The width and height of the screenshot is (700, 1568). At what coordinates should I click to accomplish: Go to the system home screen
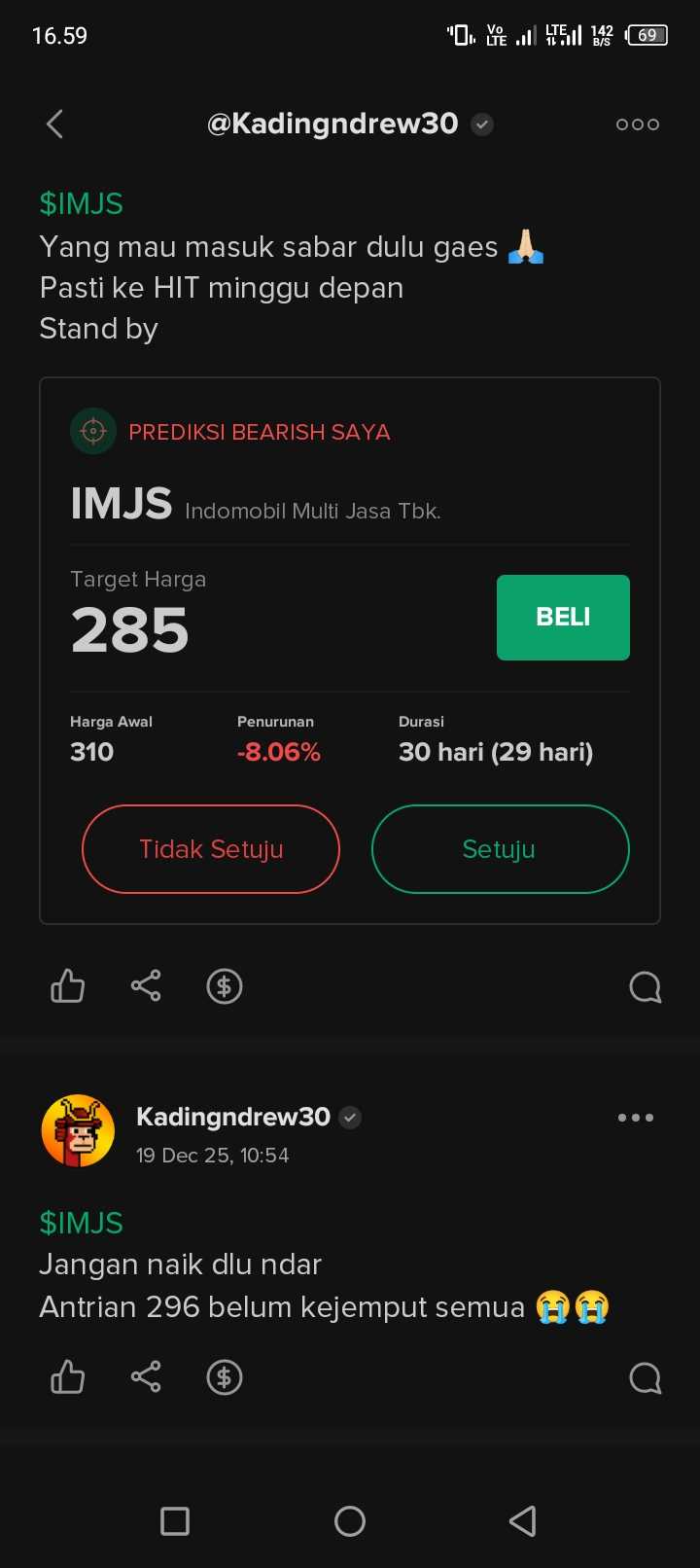pyautogui.click(x=350, y=1521)
